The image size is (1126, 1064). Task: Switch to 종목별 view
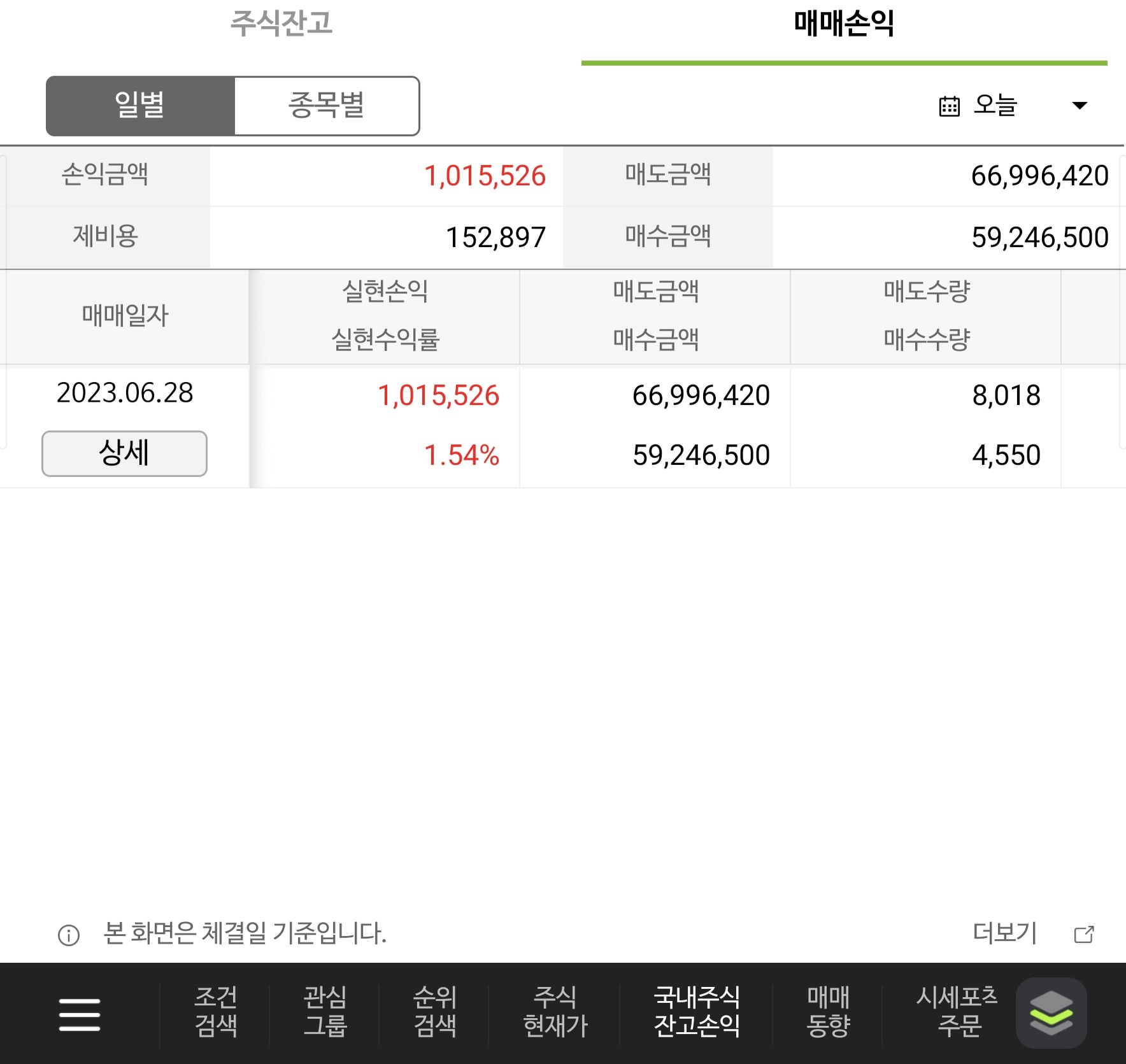point(326,106)
